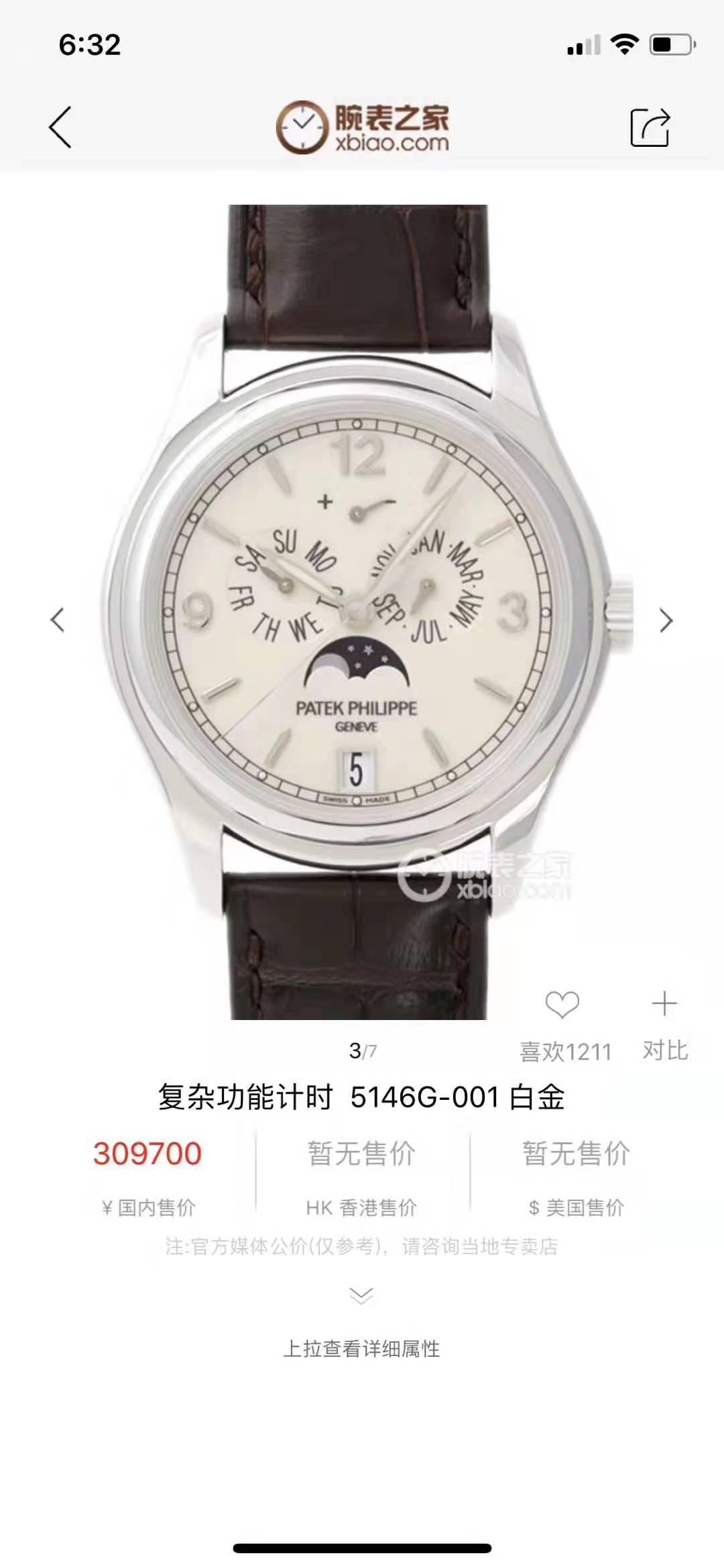This screenshot has height=1568, width=724.
Task: Expand detailed attributes with the down chevron
Action: tap(361, 1295)
